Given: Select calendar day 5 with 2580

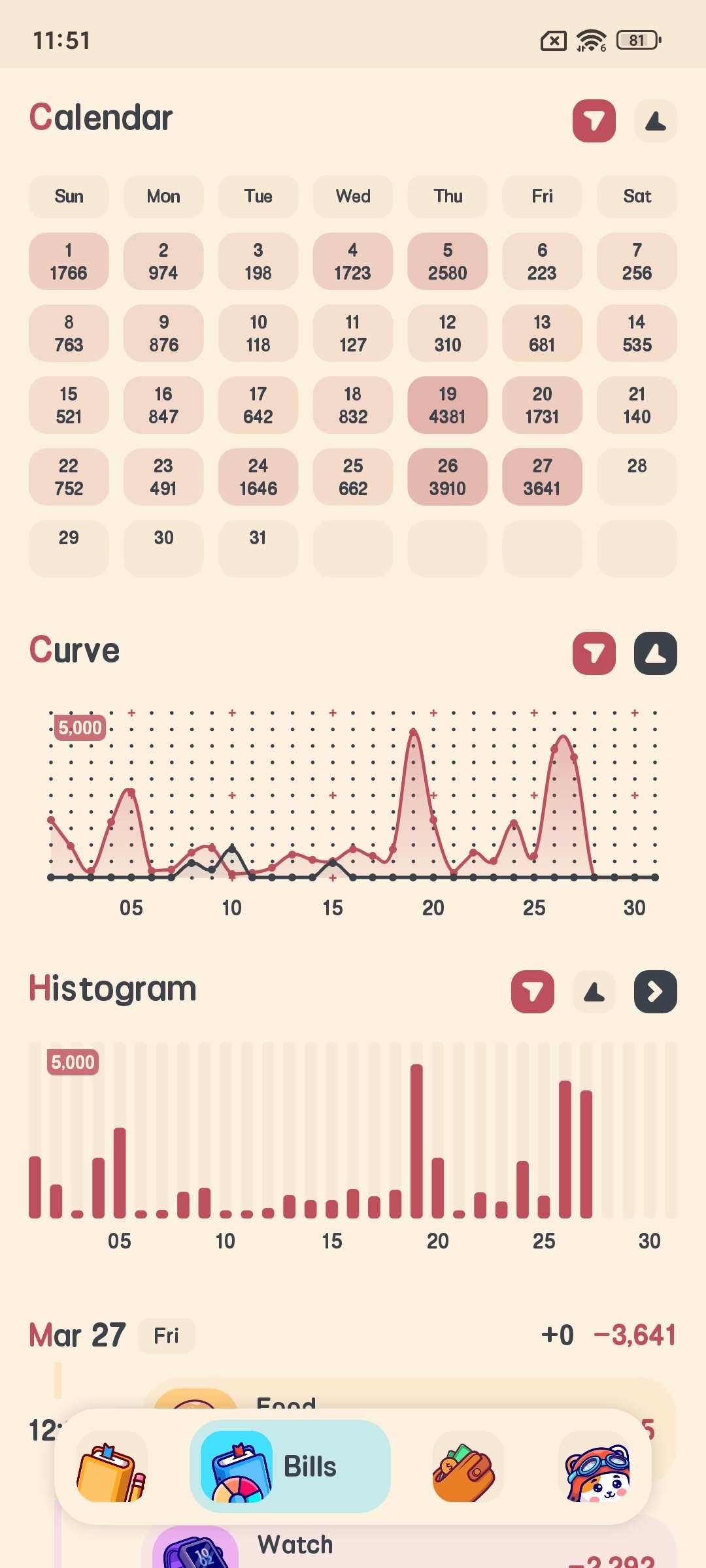Looking at the screenshot, I should pos(448,261).
